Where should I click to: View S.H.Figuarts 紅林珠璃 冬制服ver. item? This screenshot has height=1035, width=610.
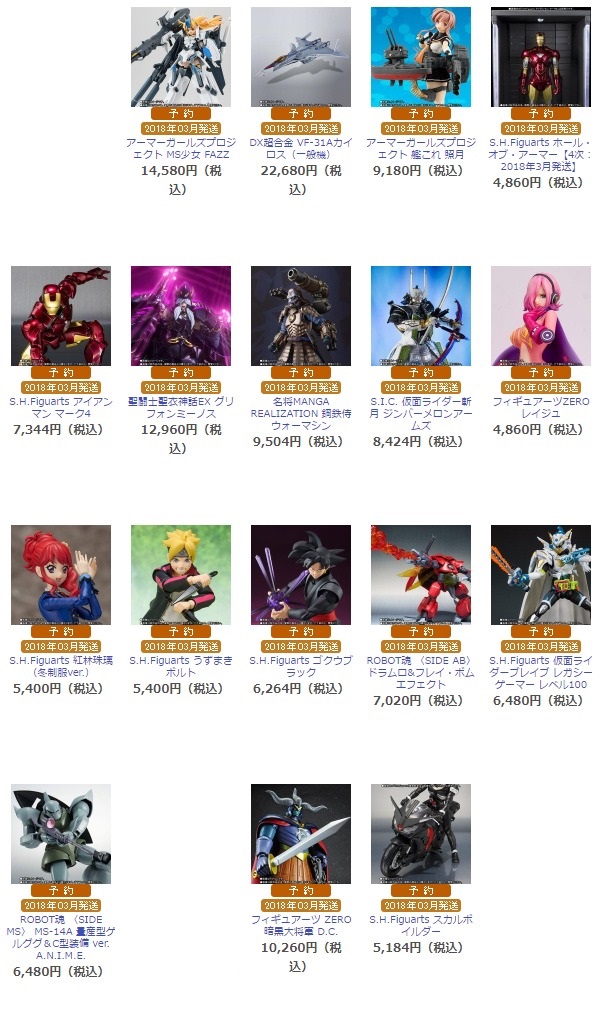(60, 666)
